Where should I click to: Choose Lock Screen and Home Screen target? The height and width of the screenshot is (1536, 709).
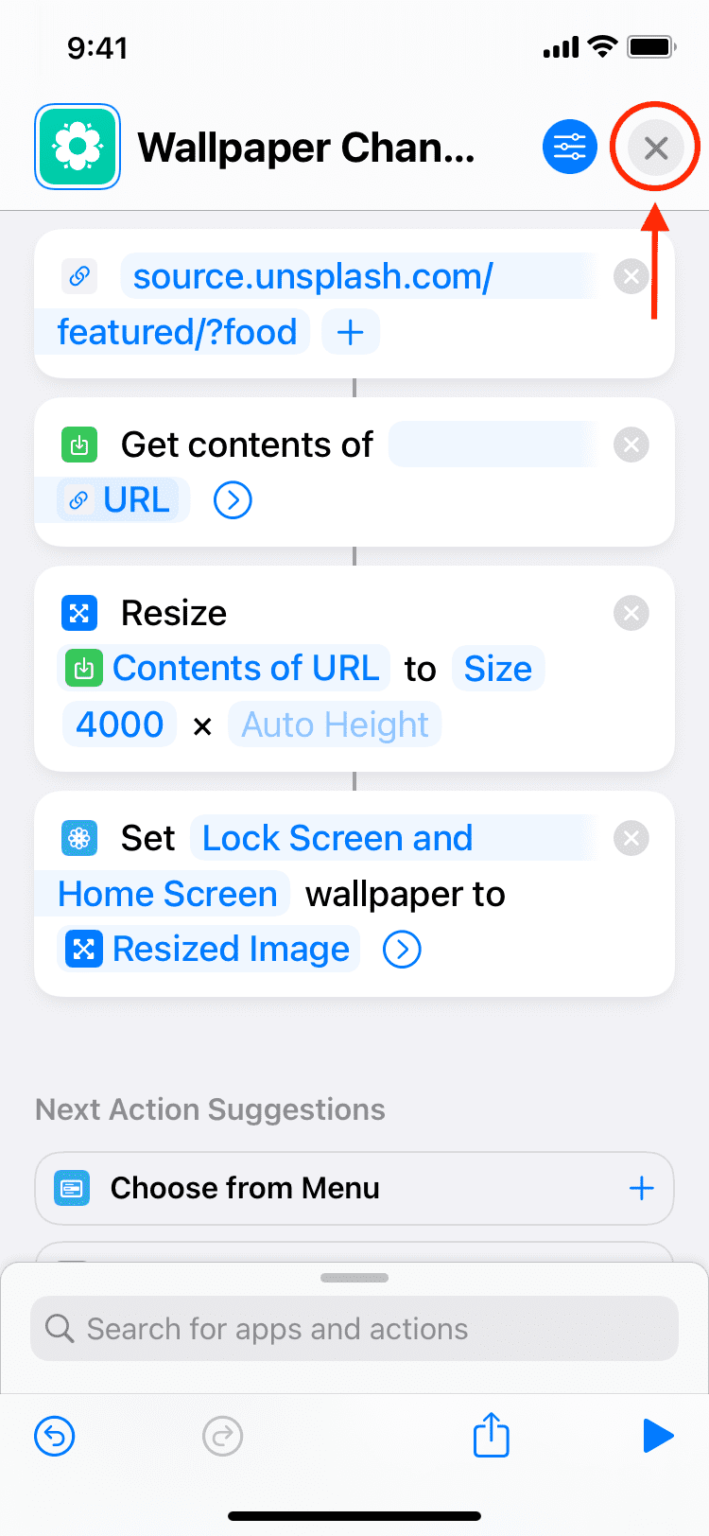pos(337,838)
